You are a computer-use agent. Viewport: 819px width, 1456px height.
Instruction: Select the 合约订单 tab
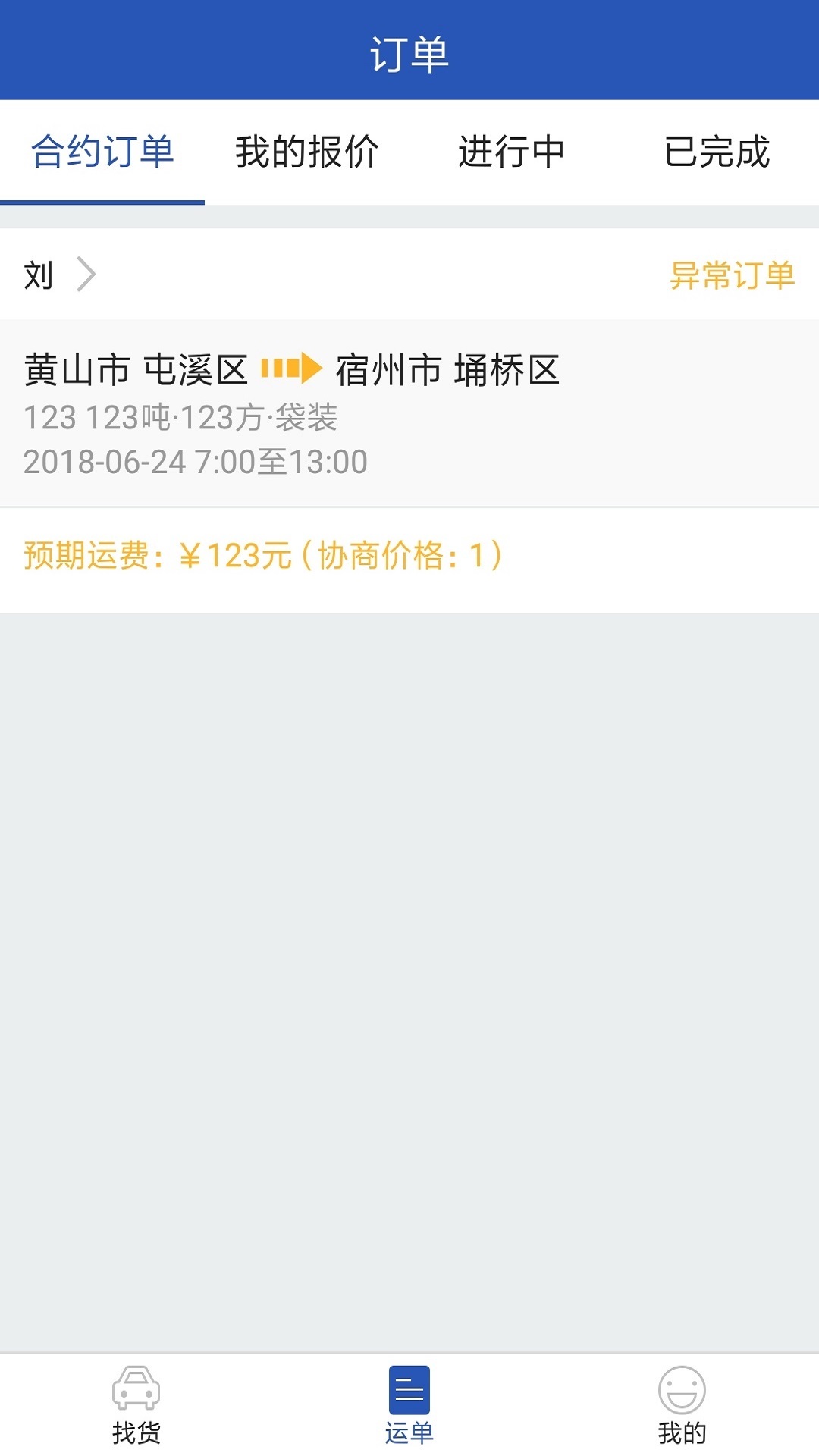point(102,152)
